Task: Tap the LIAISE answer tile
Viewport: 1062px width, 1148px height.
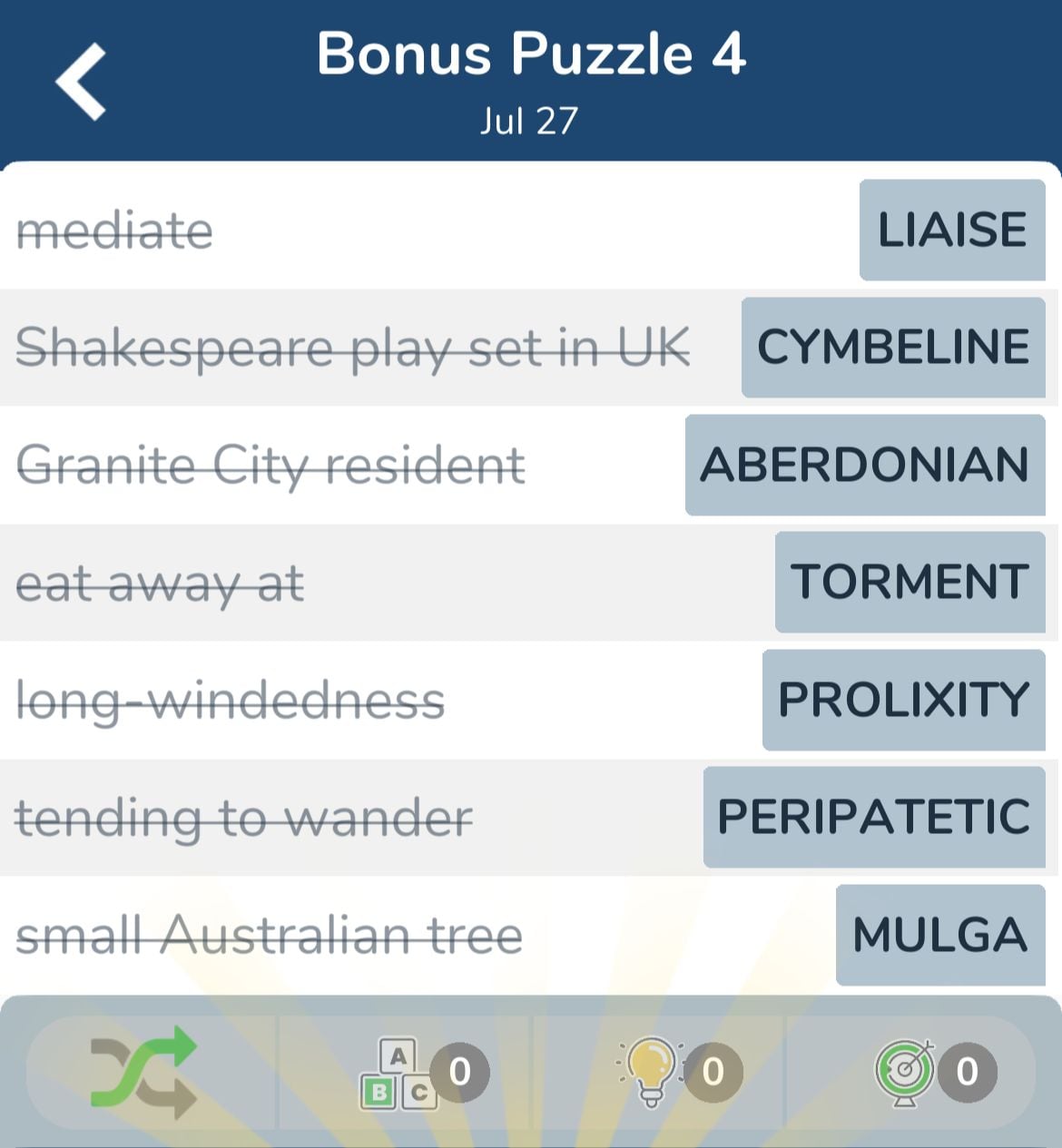Action: click(951, 230)
